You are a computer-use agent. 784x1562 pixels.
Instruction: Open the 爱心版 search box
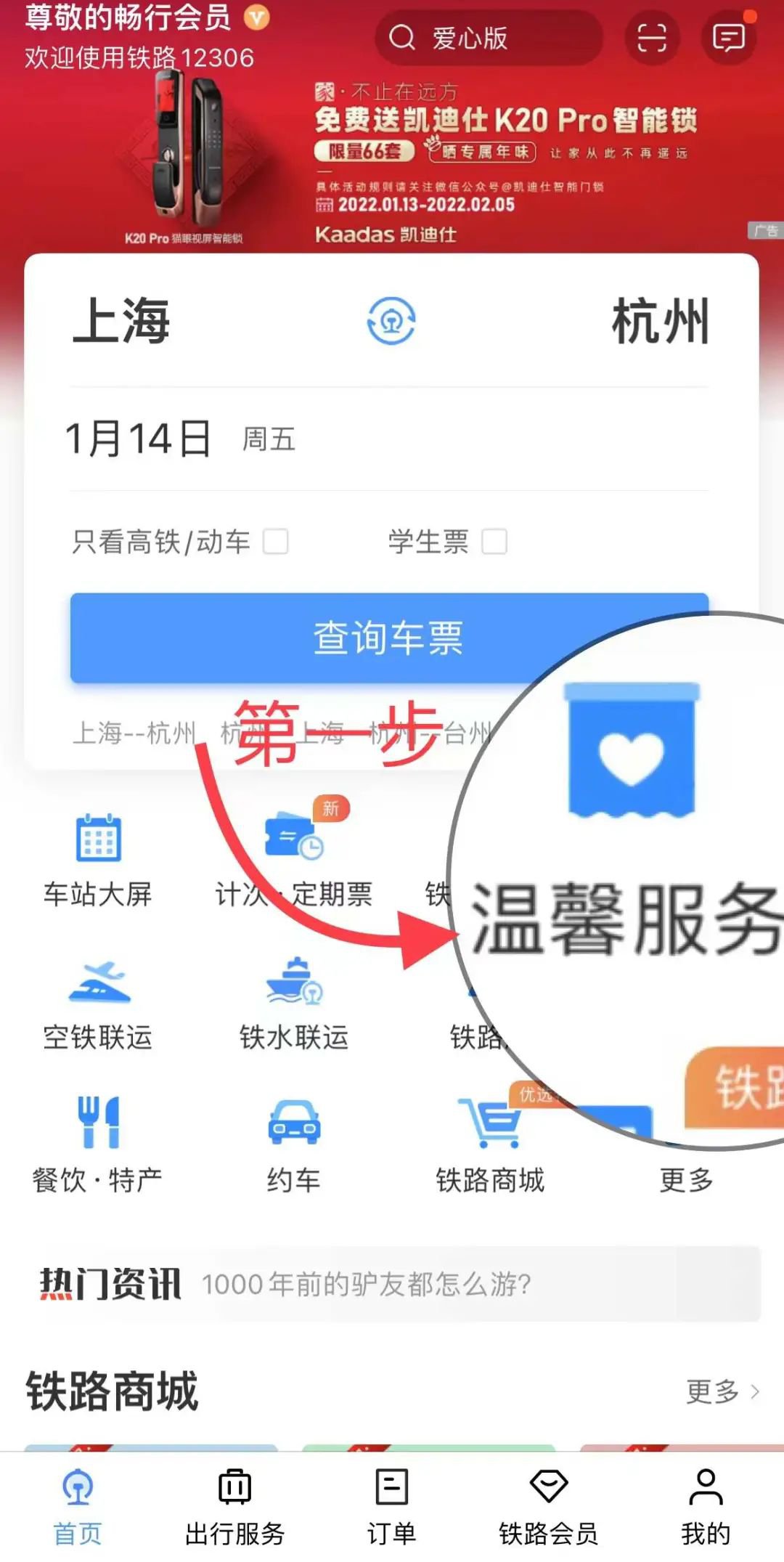coord(488,38)
